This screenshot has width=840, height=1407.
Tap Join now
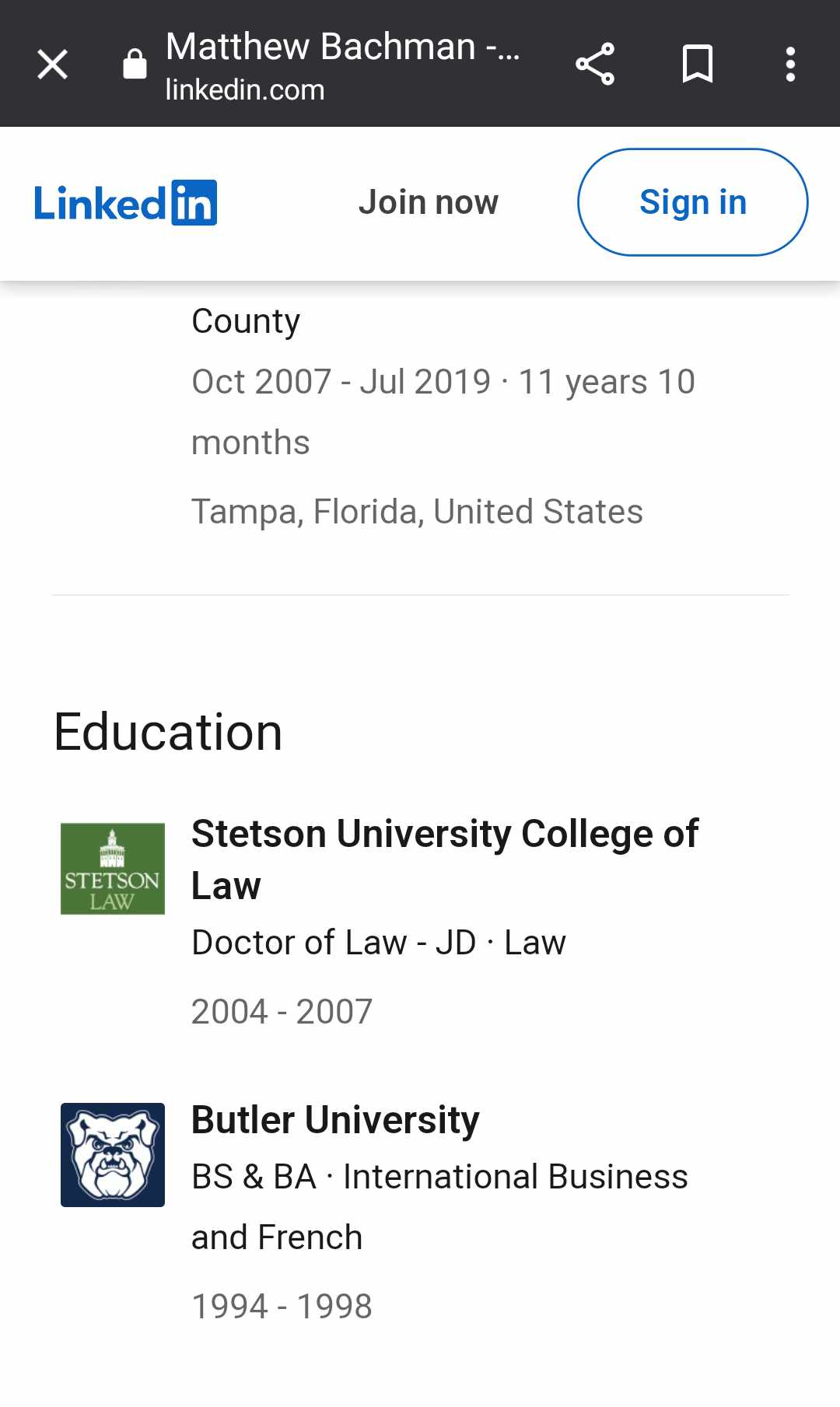click(x=428, y=202)
